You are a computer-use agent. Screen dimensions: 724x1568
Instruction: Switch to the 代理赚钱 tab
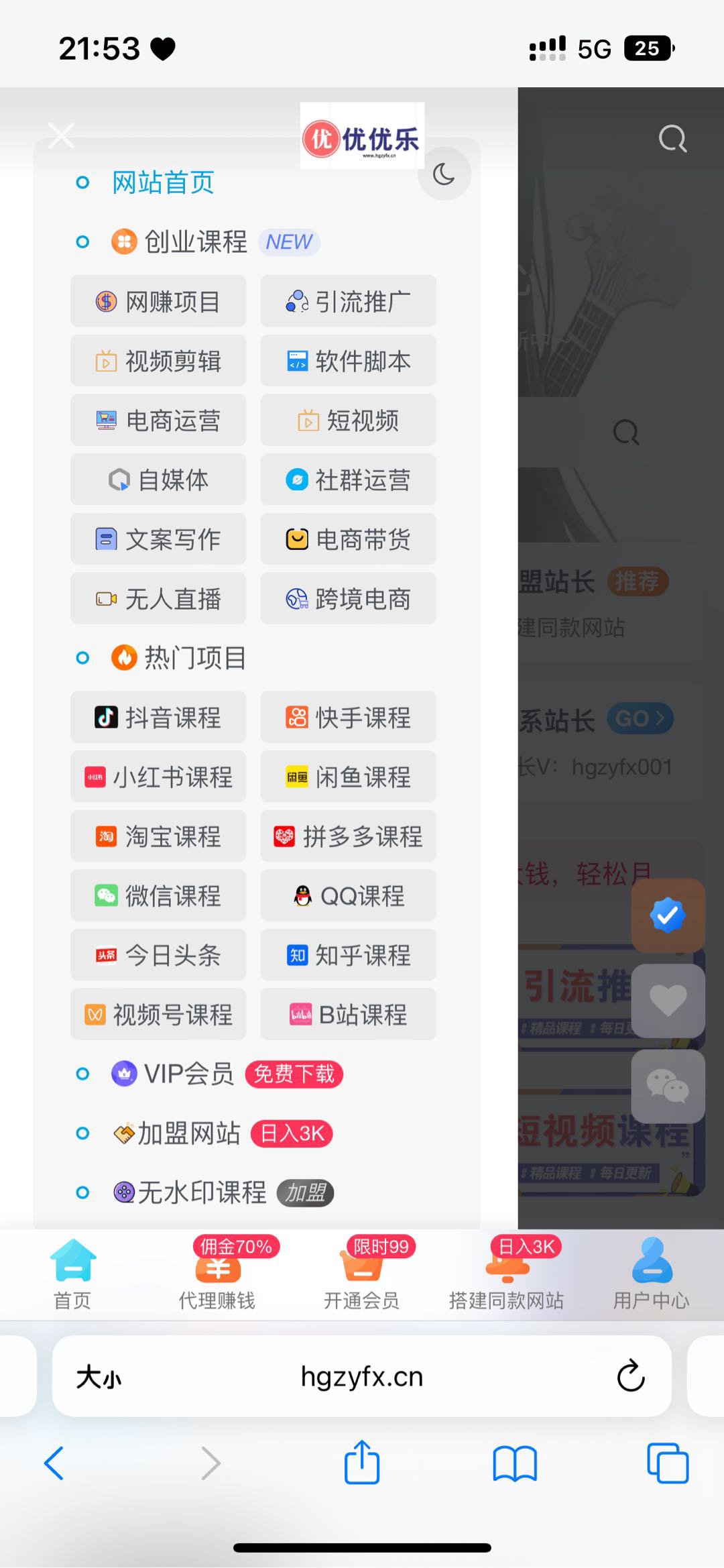coord(217,1276)
